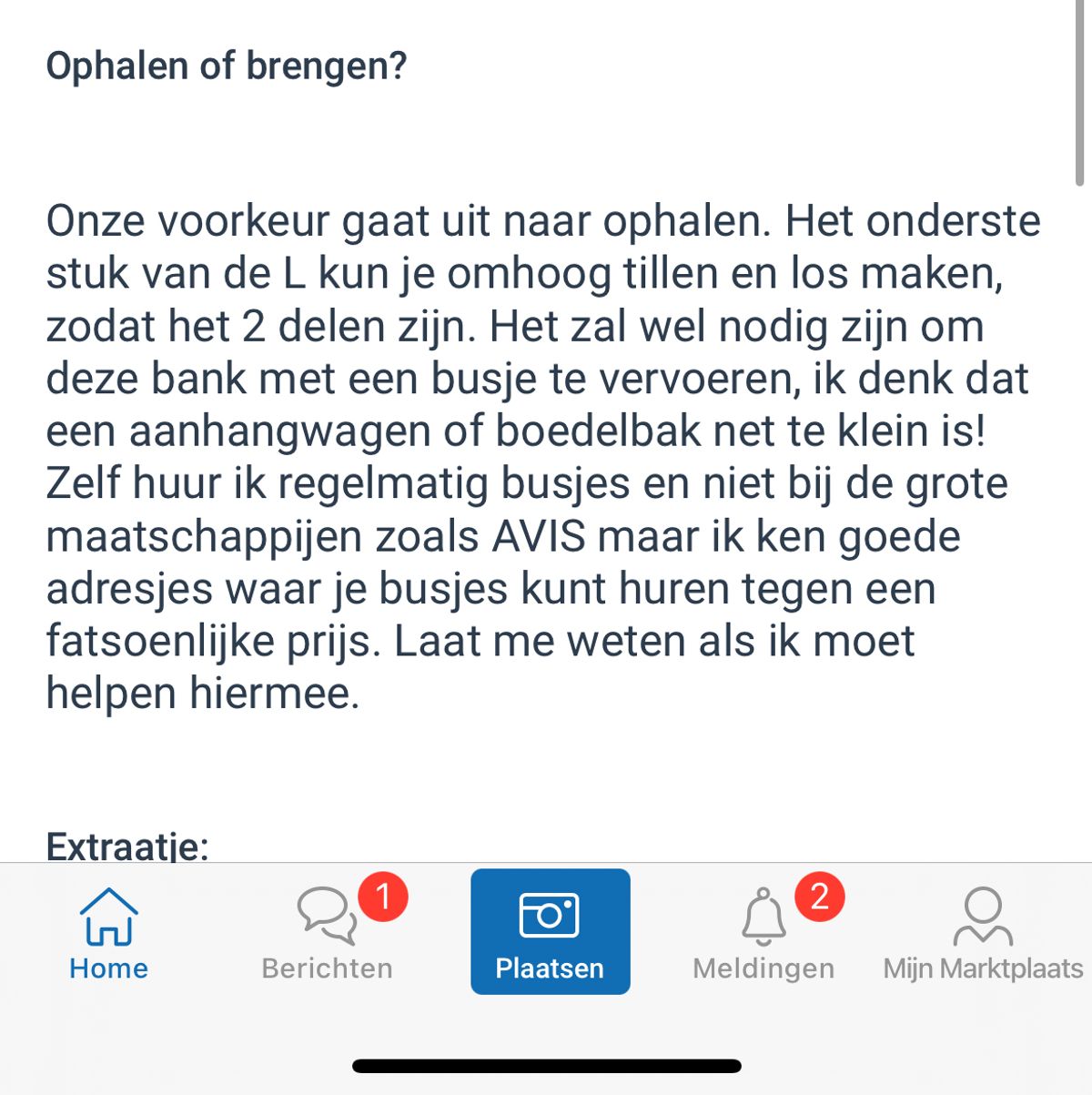Tap Plaatsen to post an ad
1092x1095 pixels.
click(x=550, y=931)
